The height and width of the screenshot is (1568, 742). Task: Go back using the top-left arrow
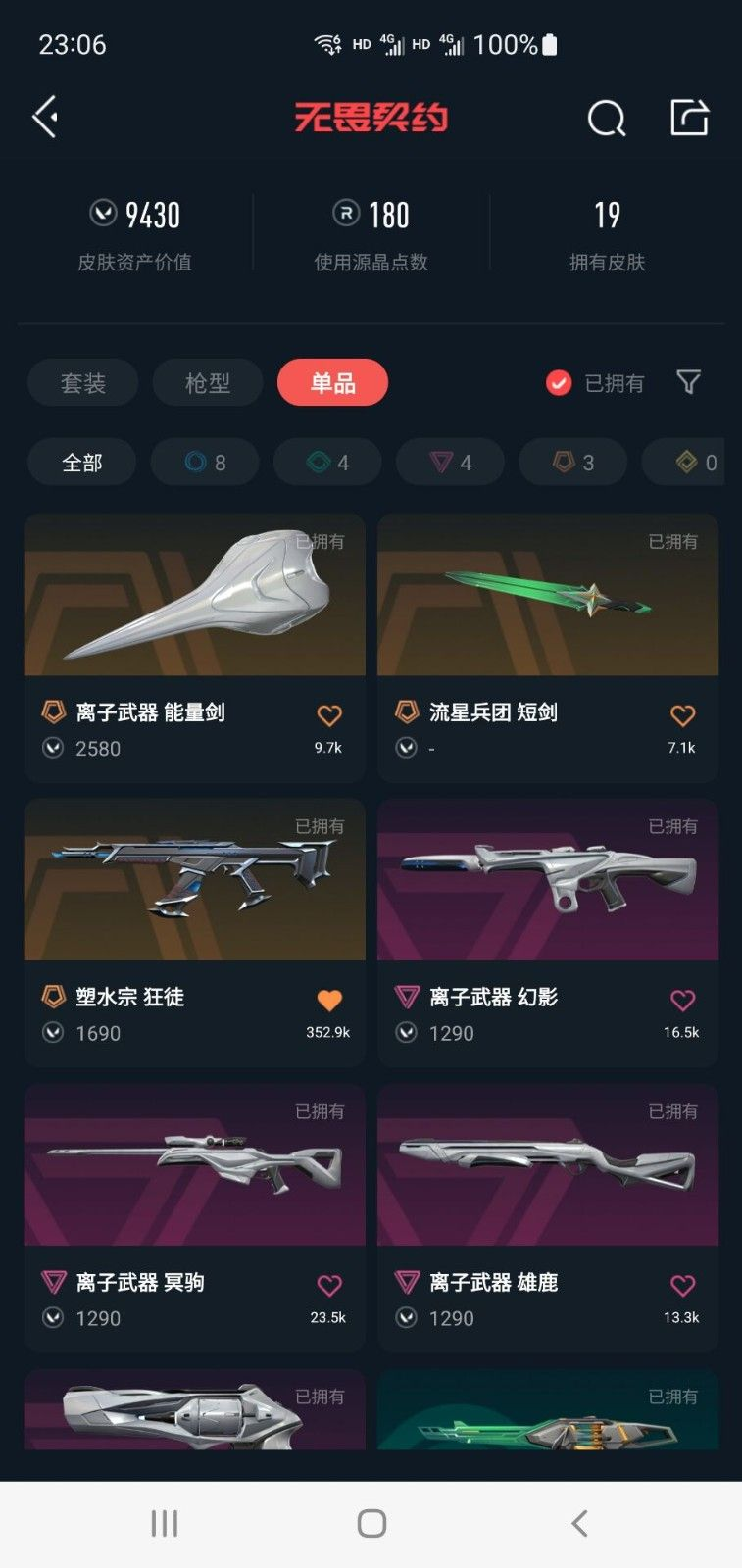[x=45, y=118]
